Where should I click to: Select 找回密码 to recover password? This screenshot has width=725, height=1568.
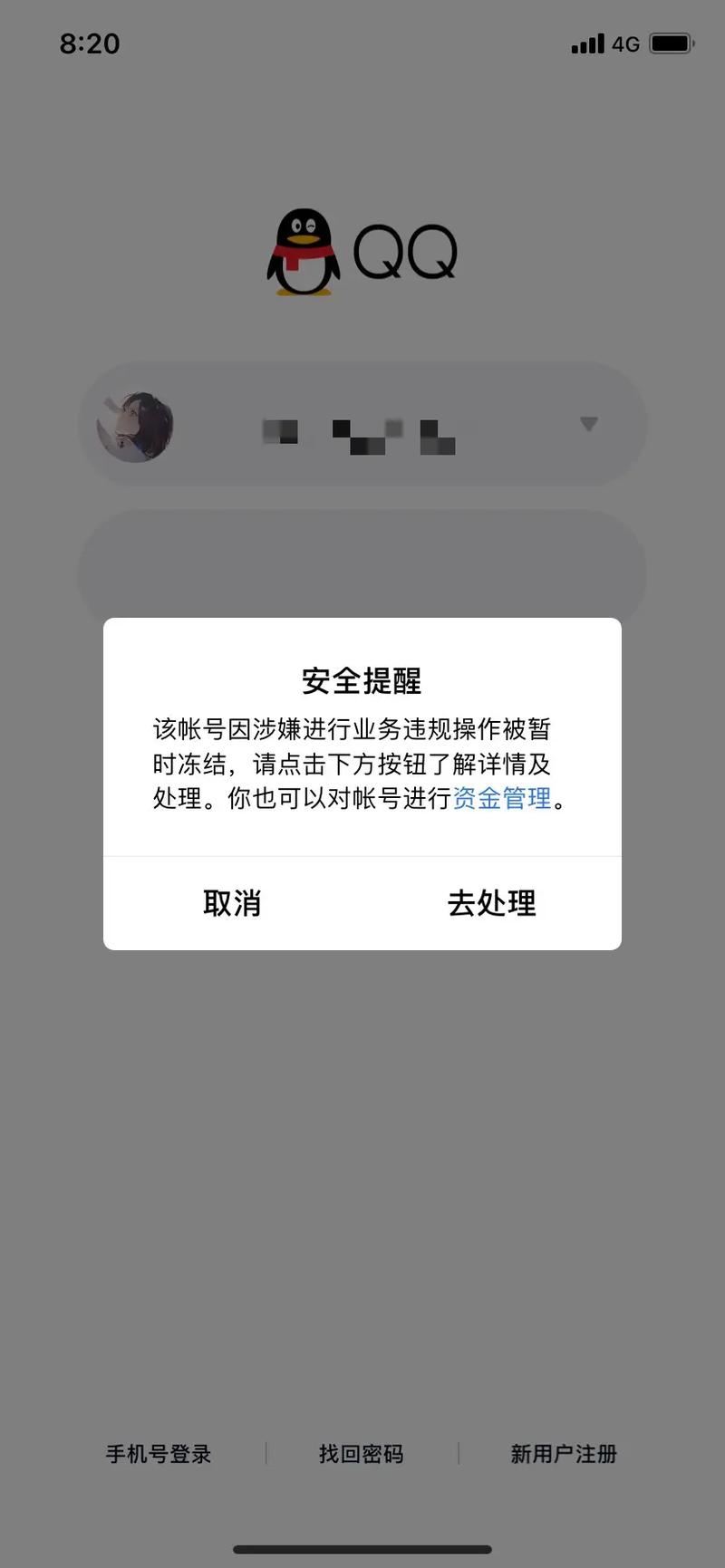click(x=361, y=1455)
